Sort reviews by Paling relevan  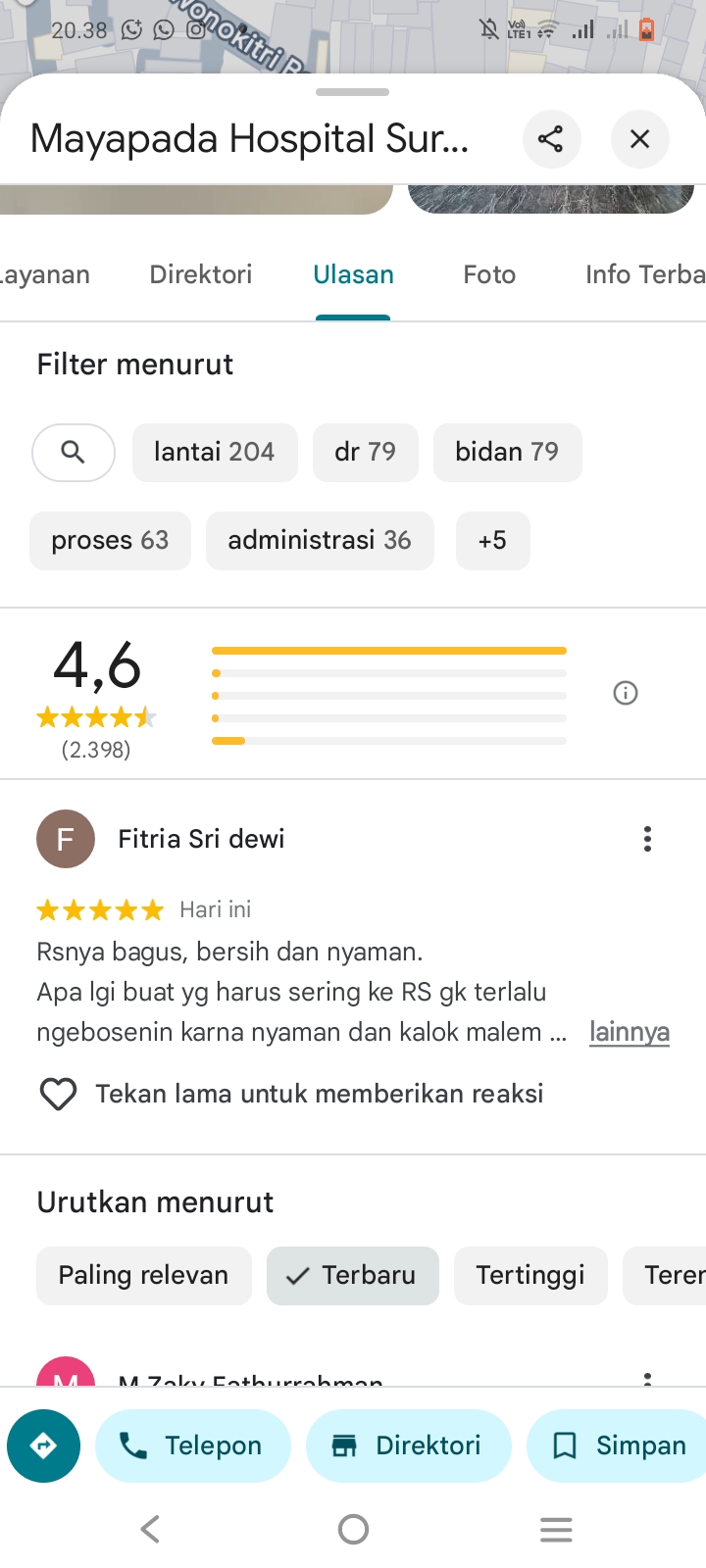(144, 1275)
